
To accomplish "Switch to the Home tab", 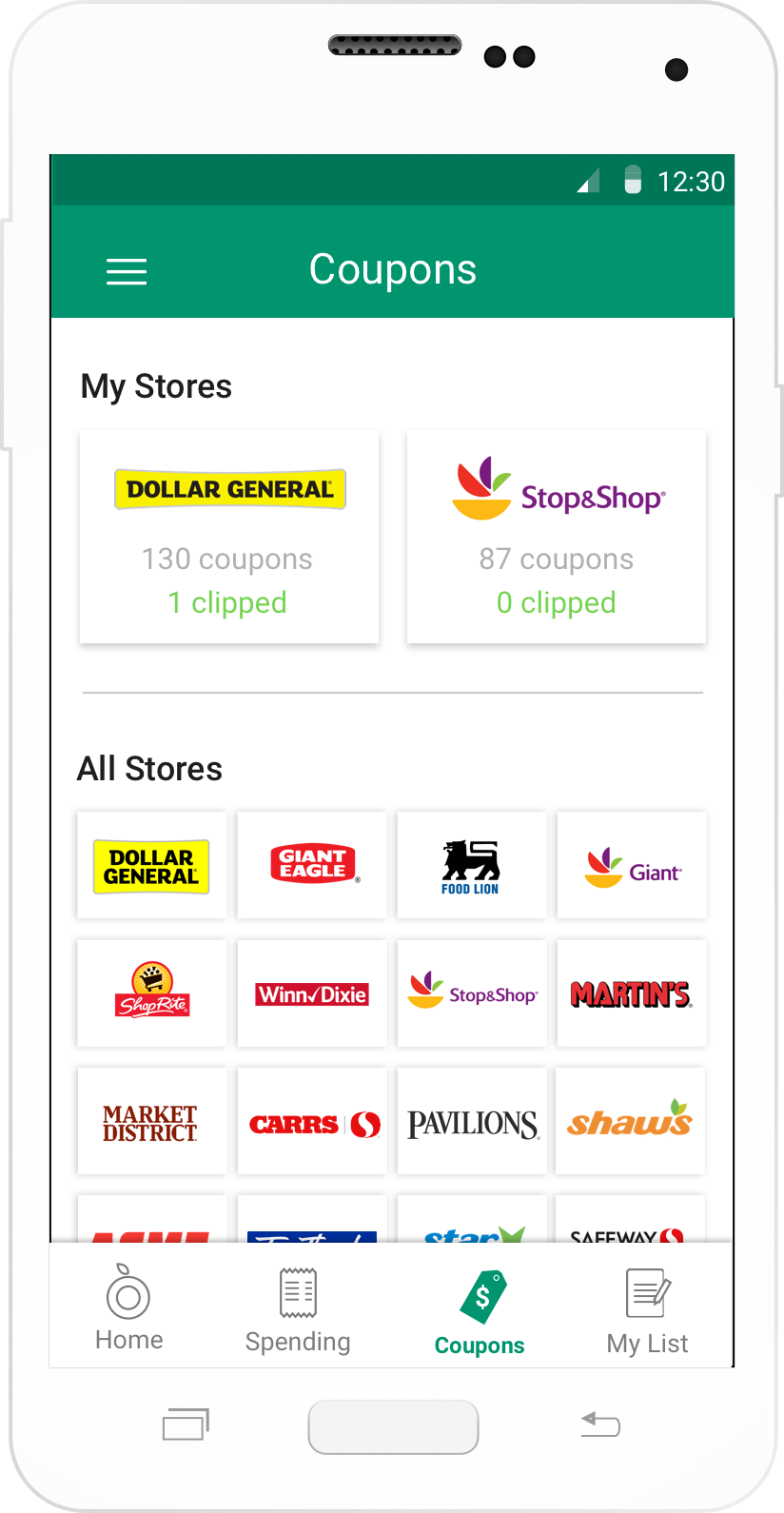I will (128, 1307).
